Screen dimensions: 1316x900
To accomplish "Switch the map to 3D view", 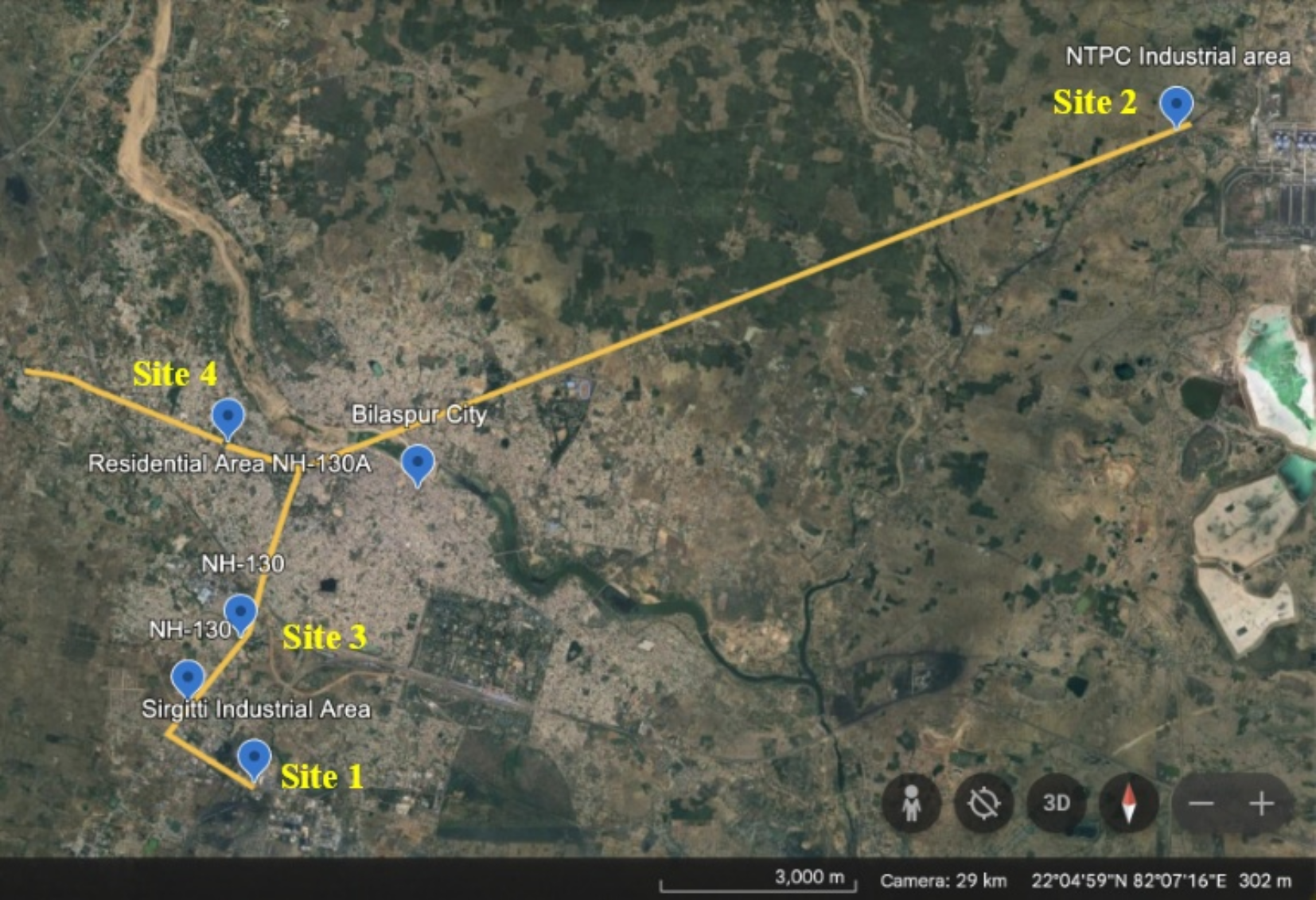I will (x=1056, y=803).
